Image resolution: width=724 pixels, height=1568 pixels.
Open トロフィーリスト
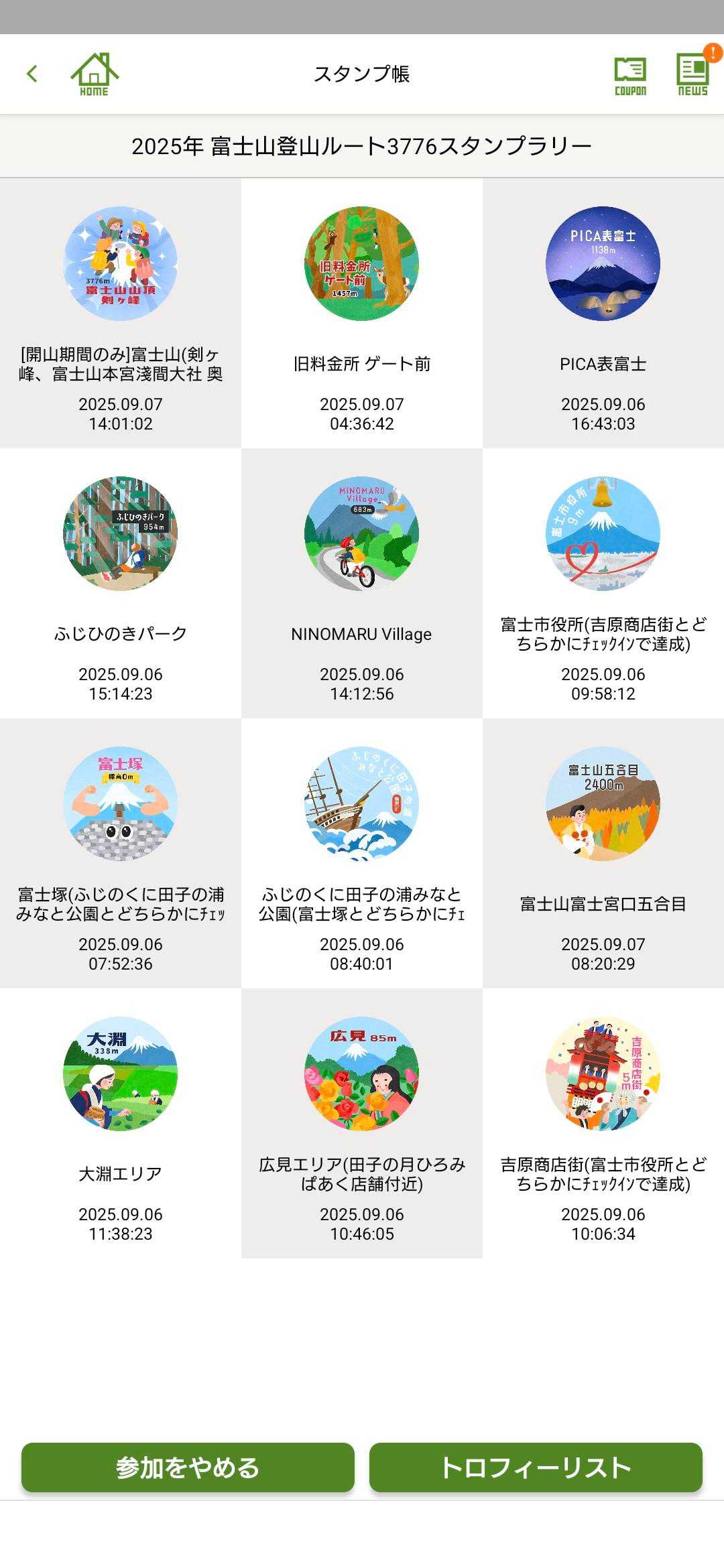point(536,1467)
